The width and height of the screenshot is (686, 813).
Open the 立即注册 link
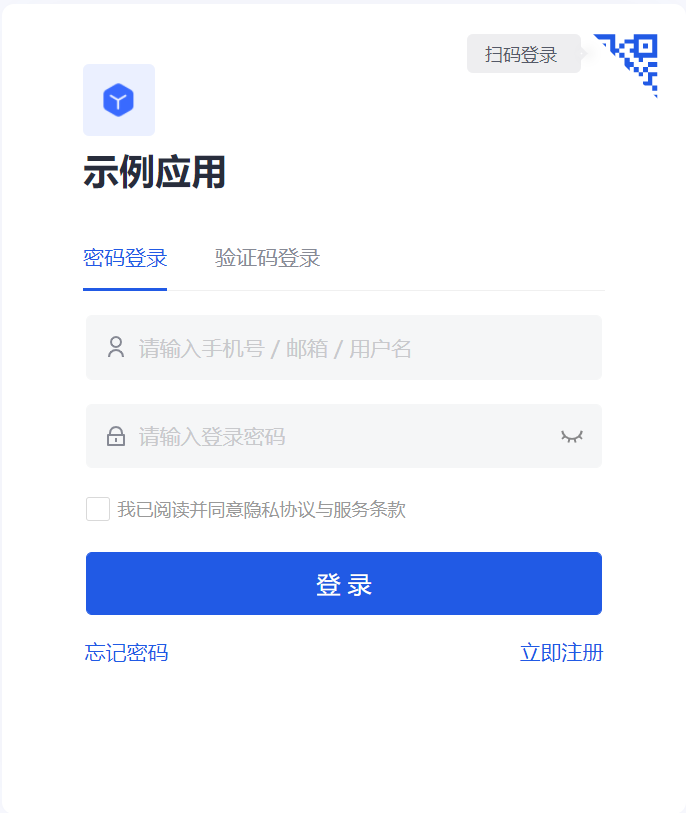561,653
